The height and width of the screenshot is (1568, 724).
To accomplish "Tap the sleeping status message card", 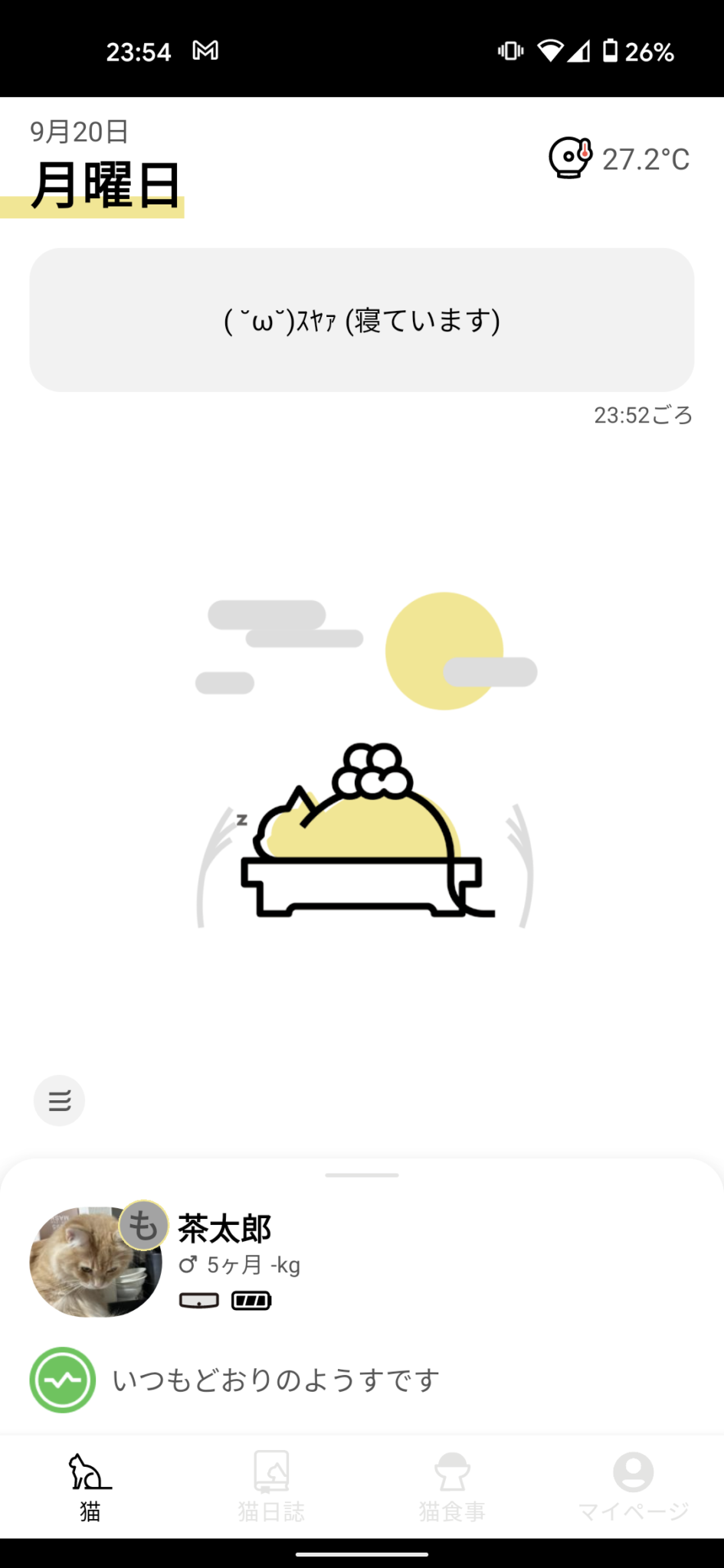I will point(362,320).
